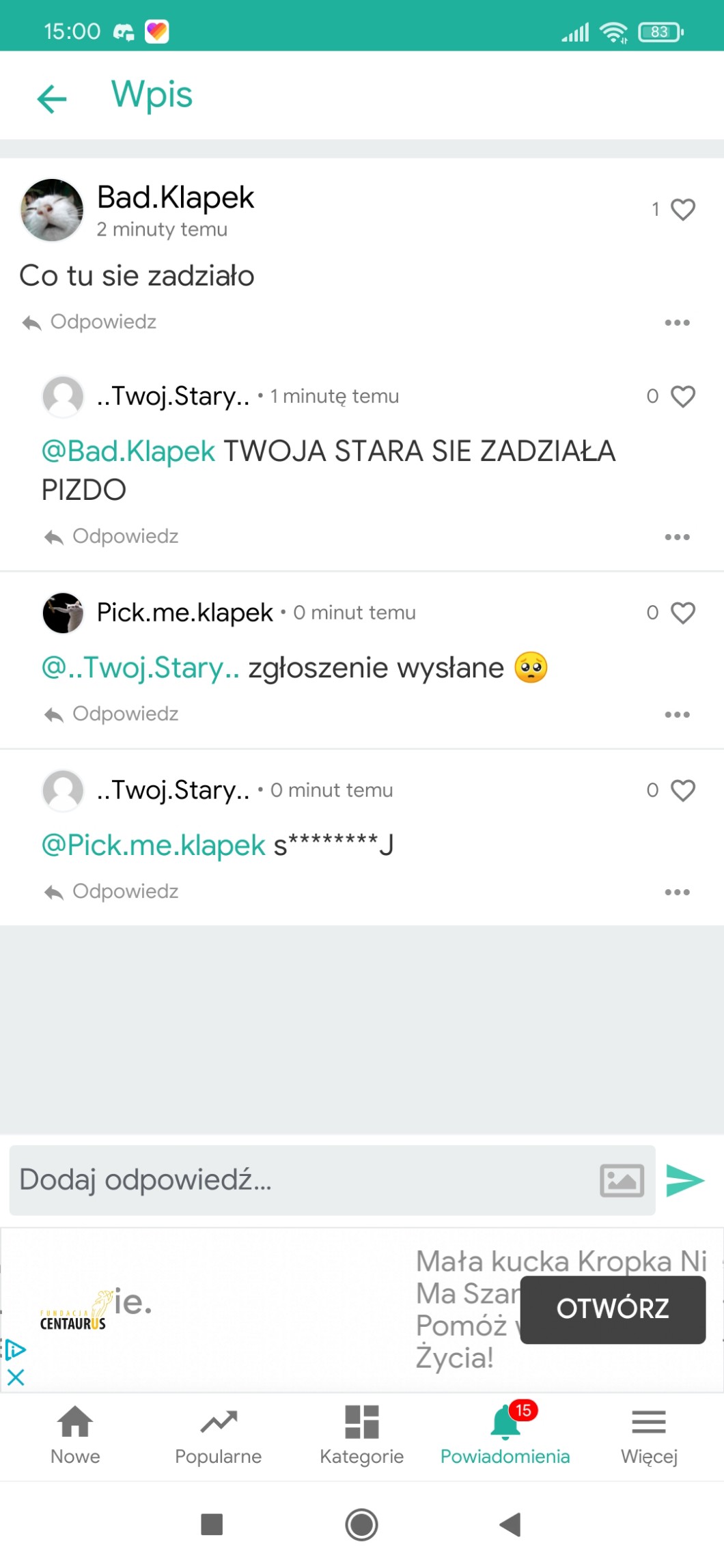Go back from the Wpis screen

pyautogui.click(x=52, y=98)
